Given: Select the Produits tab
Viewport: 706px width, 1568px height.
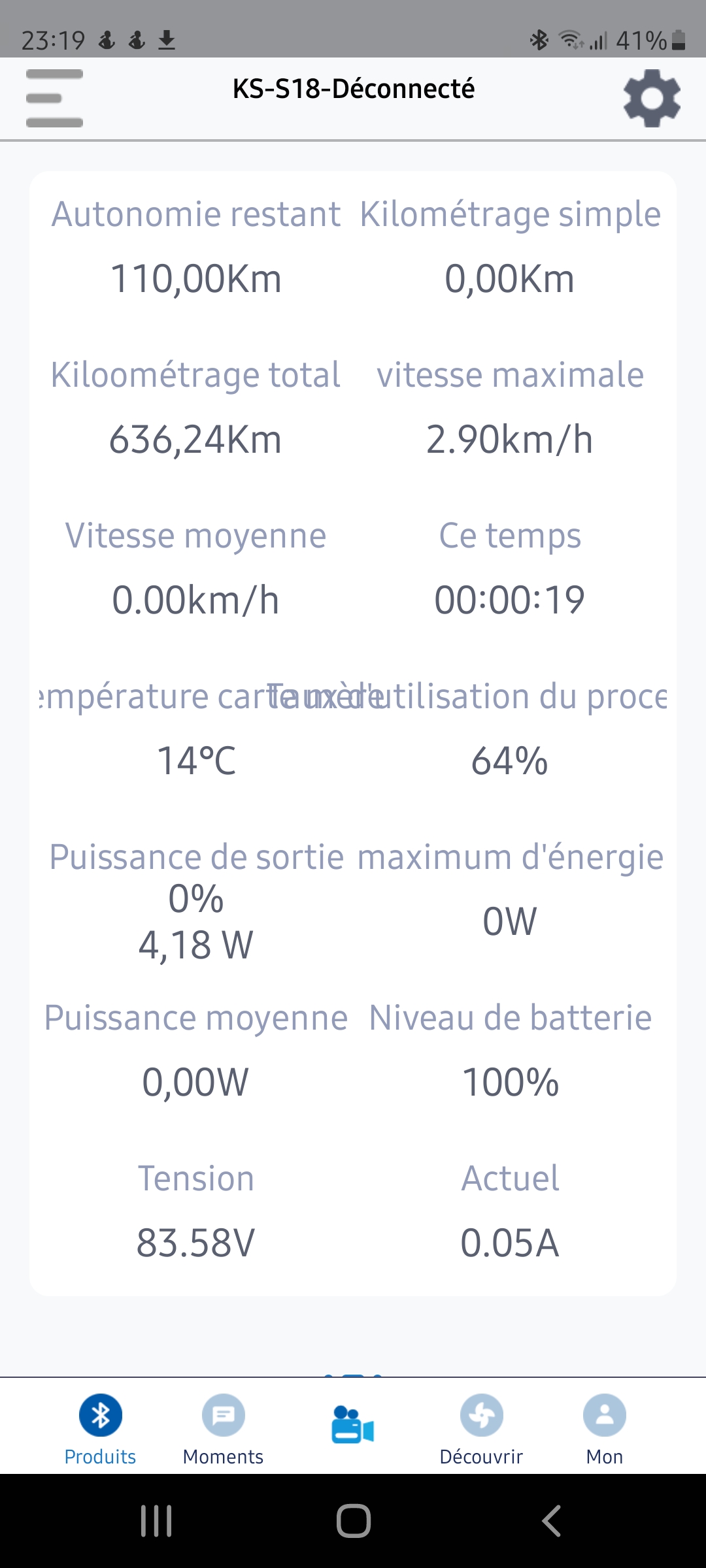Looking at the screenshot, I should click(x=100, y=1429).
